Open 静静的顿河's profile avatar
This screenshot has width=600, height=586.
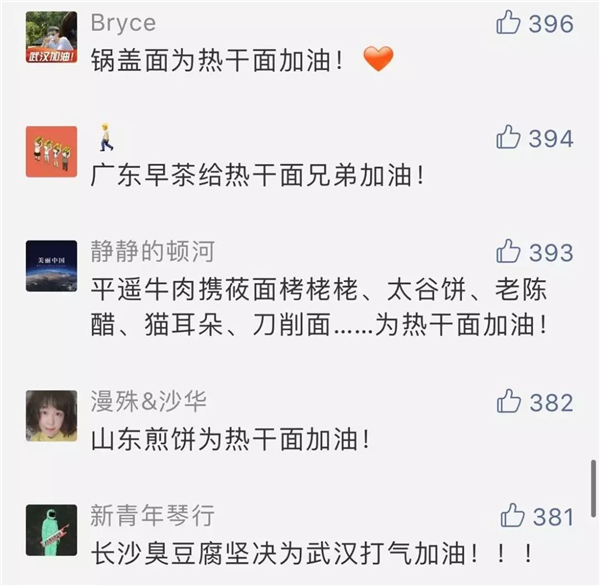pyautogui.click(x=52, y=265)
